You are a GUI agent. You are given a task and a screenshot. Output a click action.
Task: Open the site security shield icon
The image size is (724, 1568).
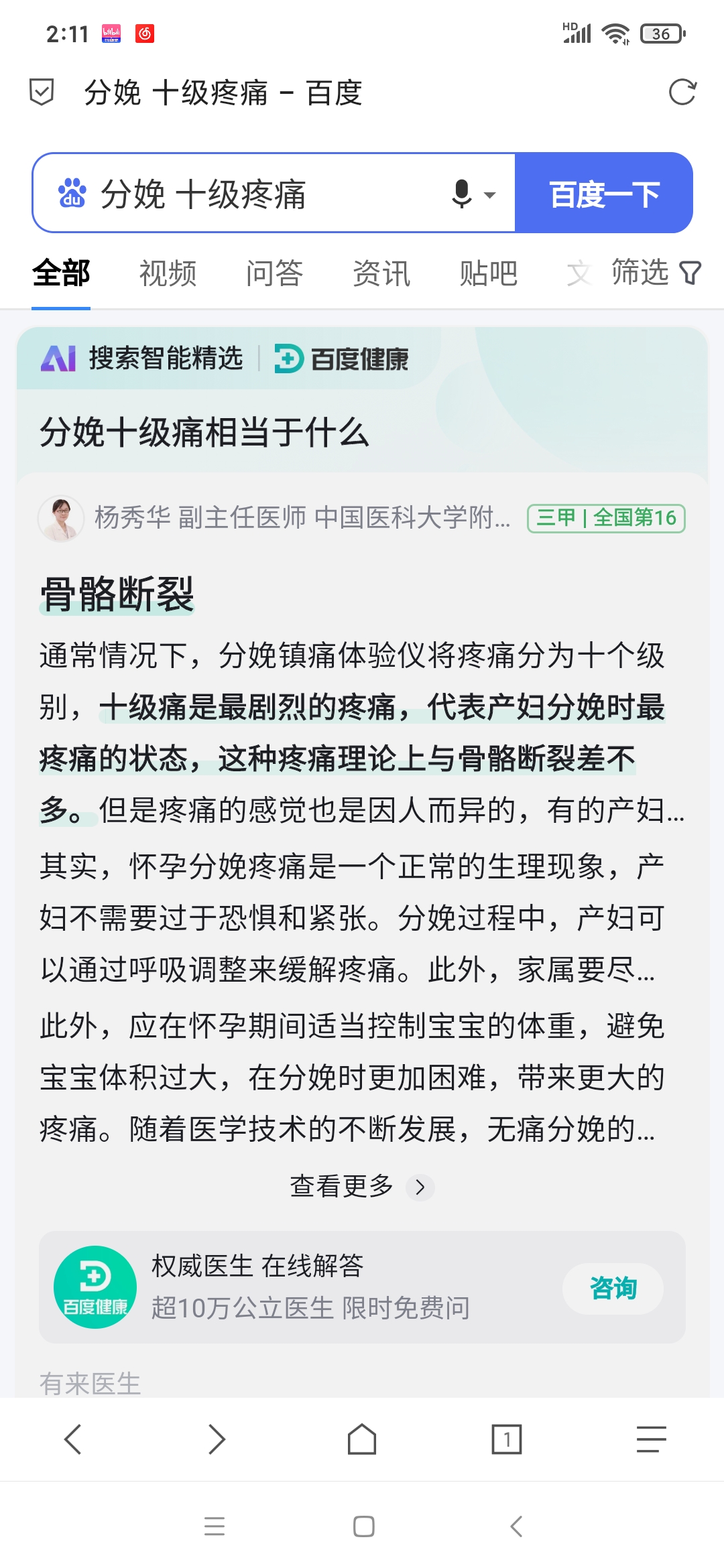42,92
